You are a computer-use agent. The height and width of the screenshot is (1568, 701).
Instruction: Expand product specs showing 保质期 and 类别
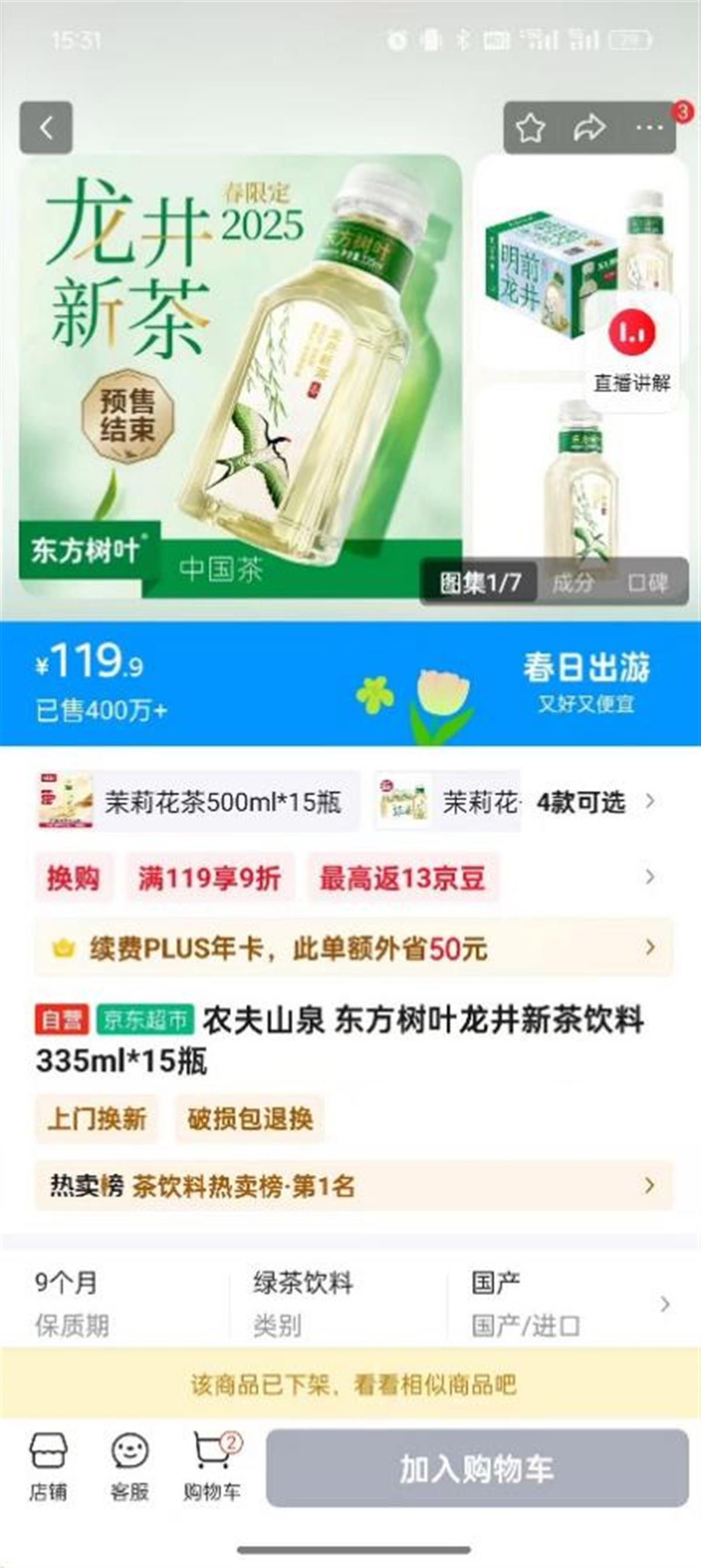point(665,1304)
